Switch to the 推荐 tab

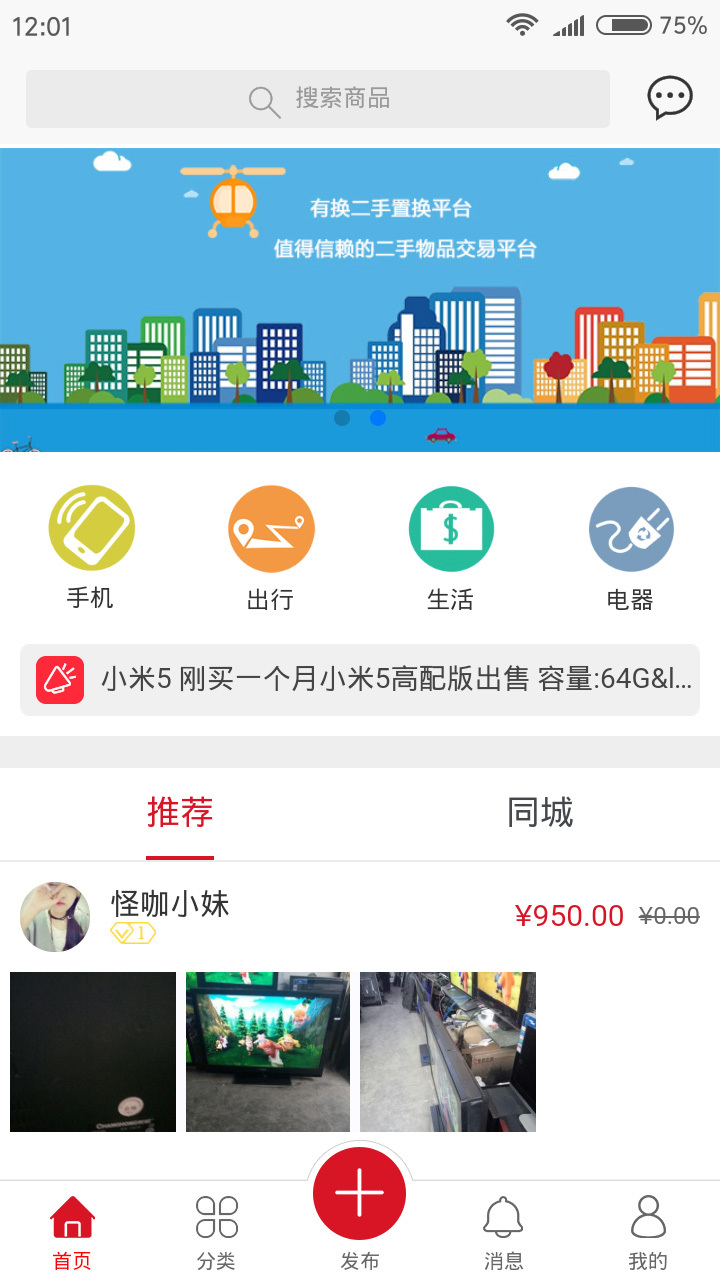(180, 813)
